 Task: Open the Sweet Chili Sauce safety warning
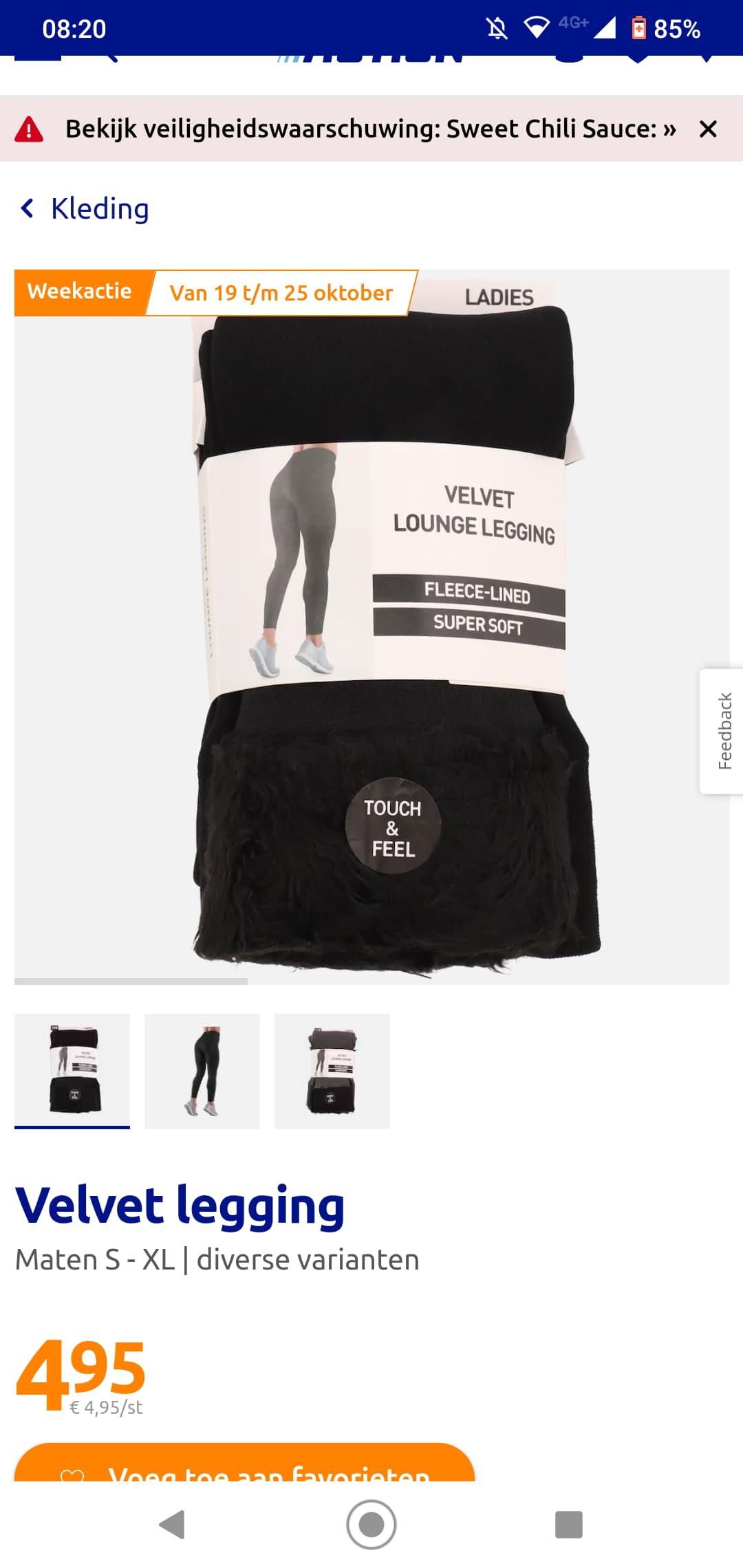coord(370,129)
